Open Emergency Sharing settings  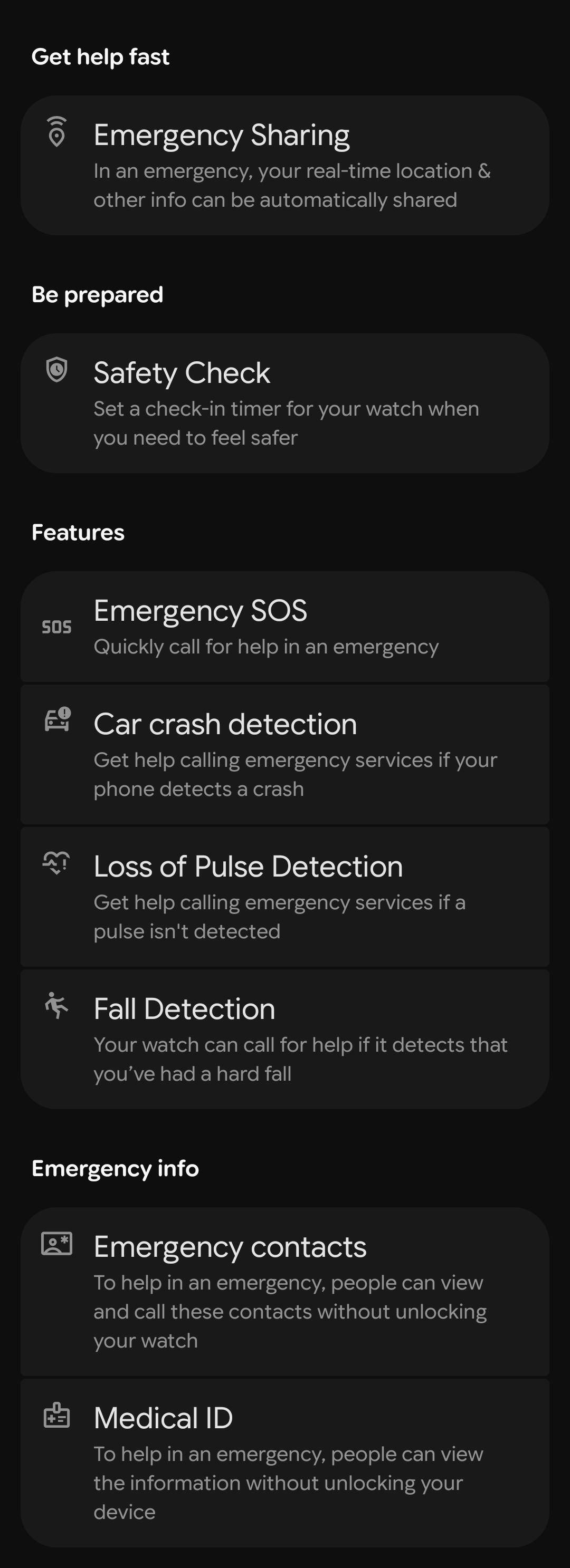[x=285, y=165]
